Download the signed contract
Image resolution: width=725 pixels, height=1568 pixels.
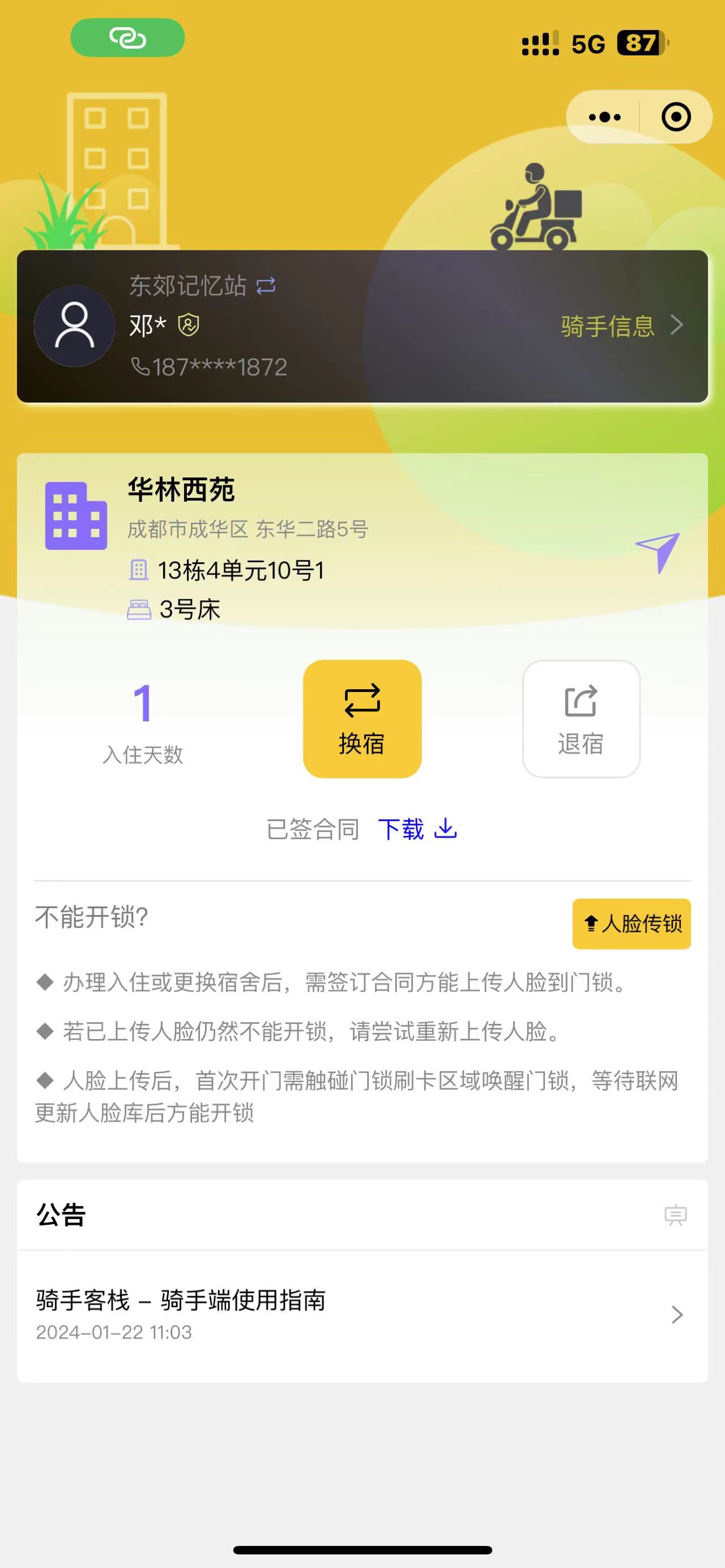[x=417, y=829]
